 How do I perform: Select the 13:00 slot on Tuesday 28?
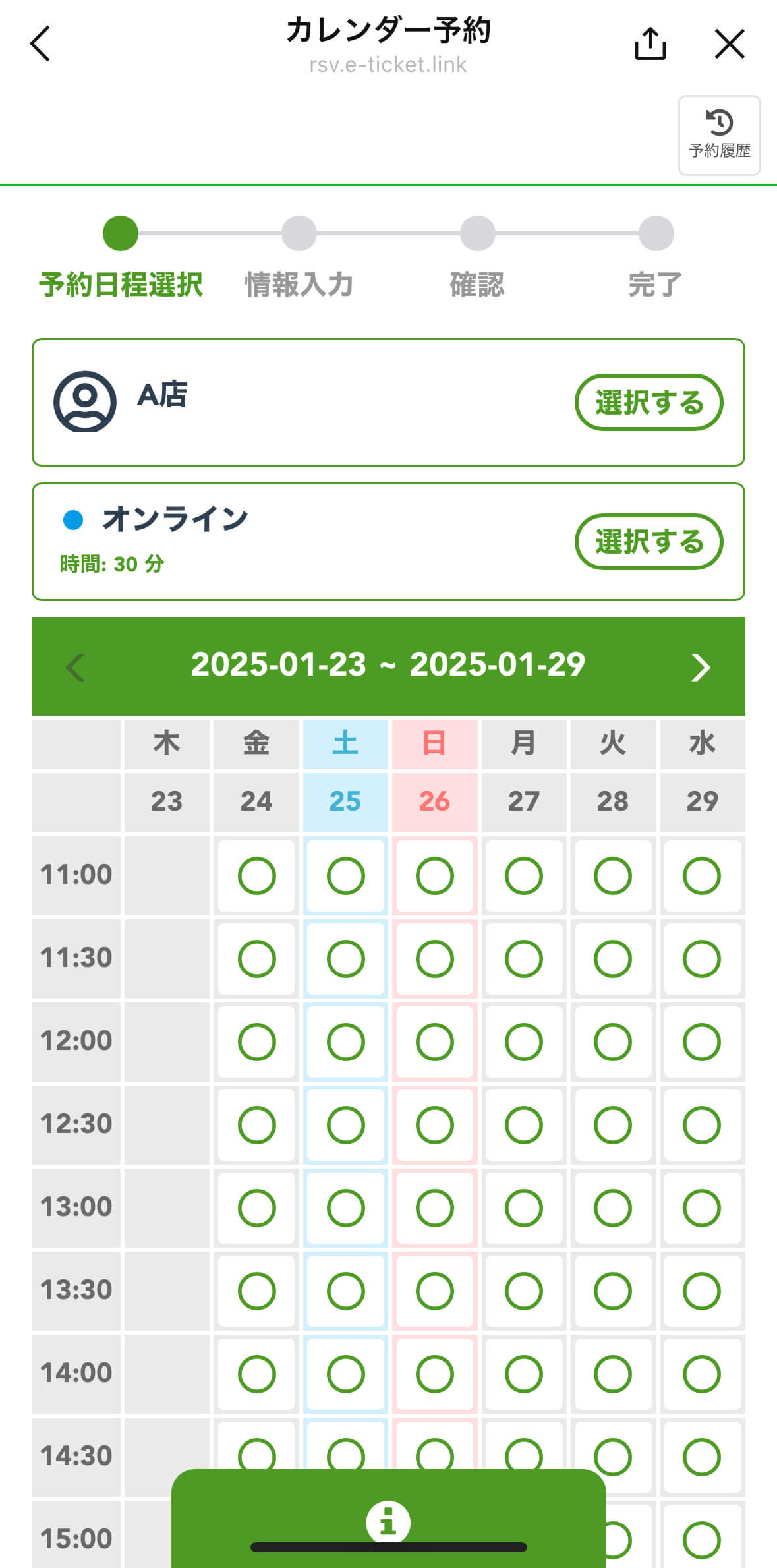[612, 1208]
